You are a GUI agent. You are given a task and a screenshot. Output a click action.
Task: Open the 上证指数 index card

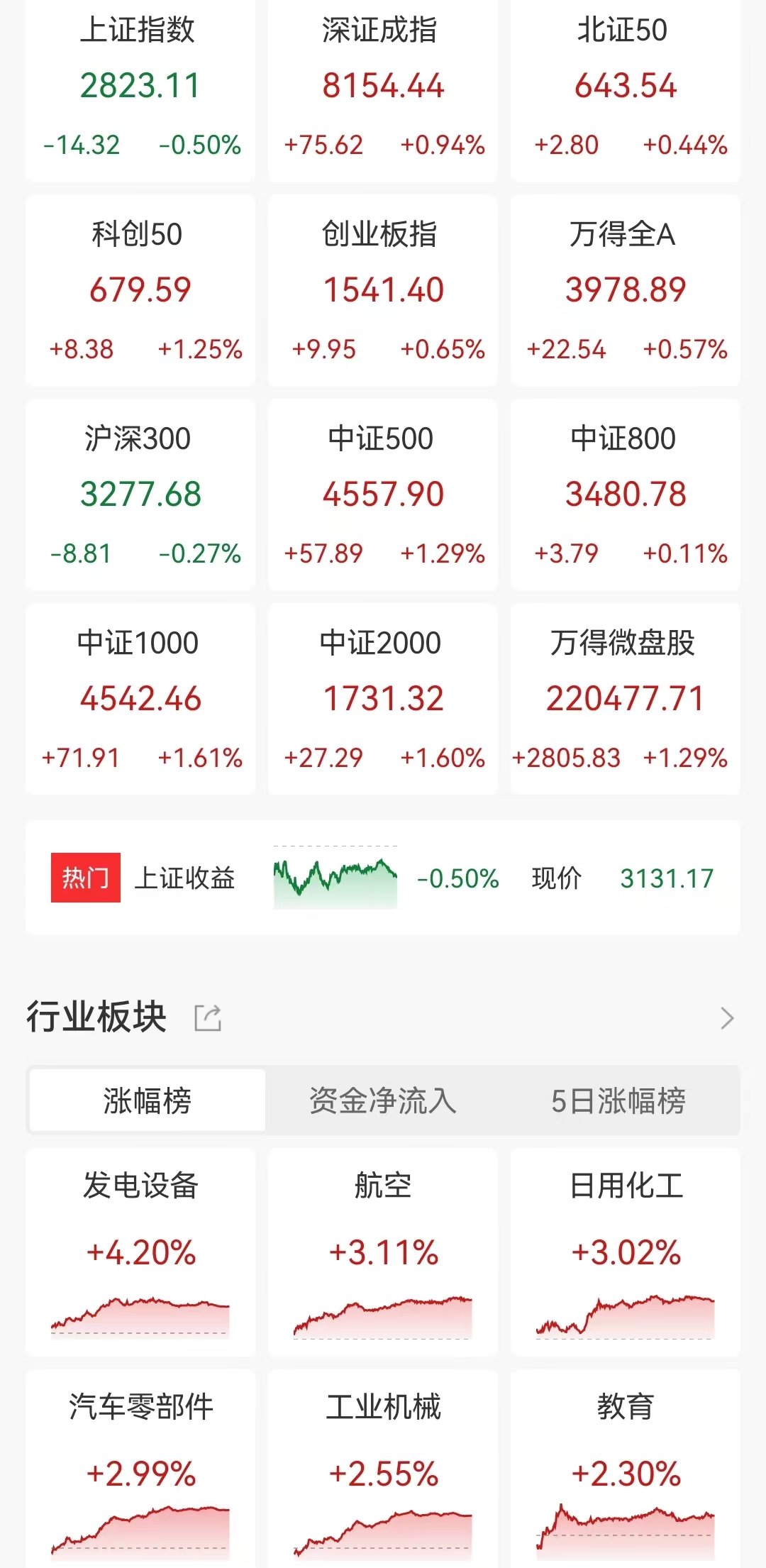(140, 91)
